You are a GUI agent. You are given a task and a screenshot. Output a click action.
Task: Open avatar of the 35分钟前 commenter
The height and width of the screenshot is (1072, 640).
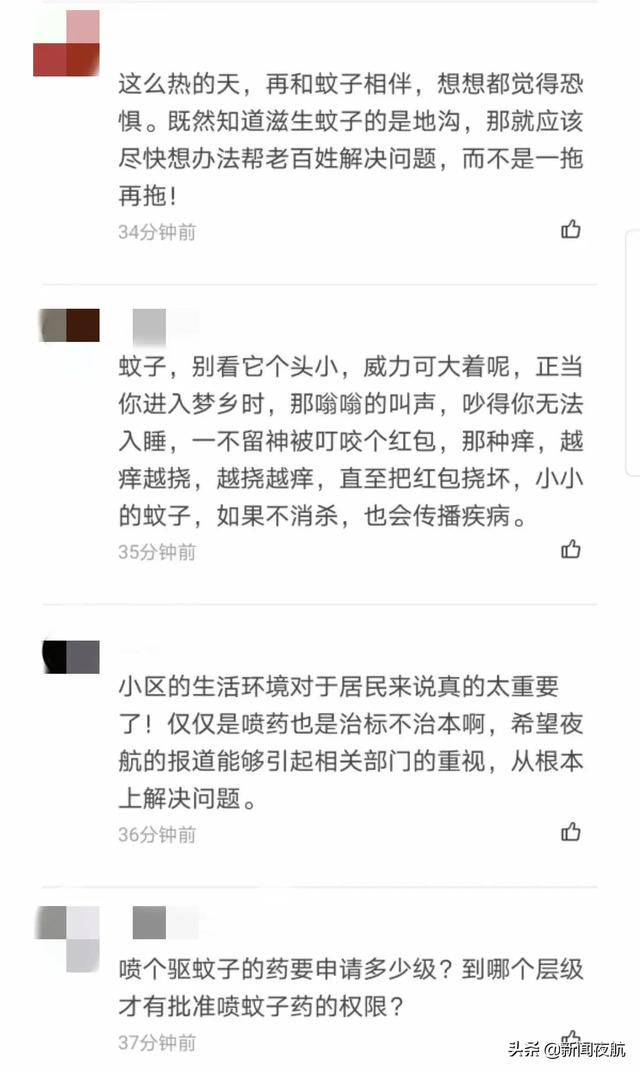69,325
